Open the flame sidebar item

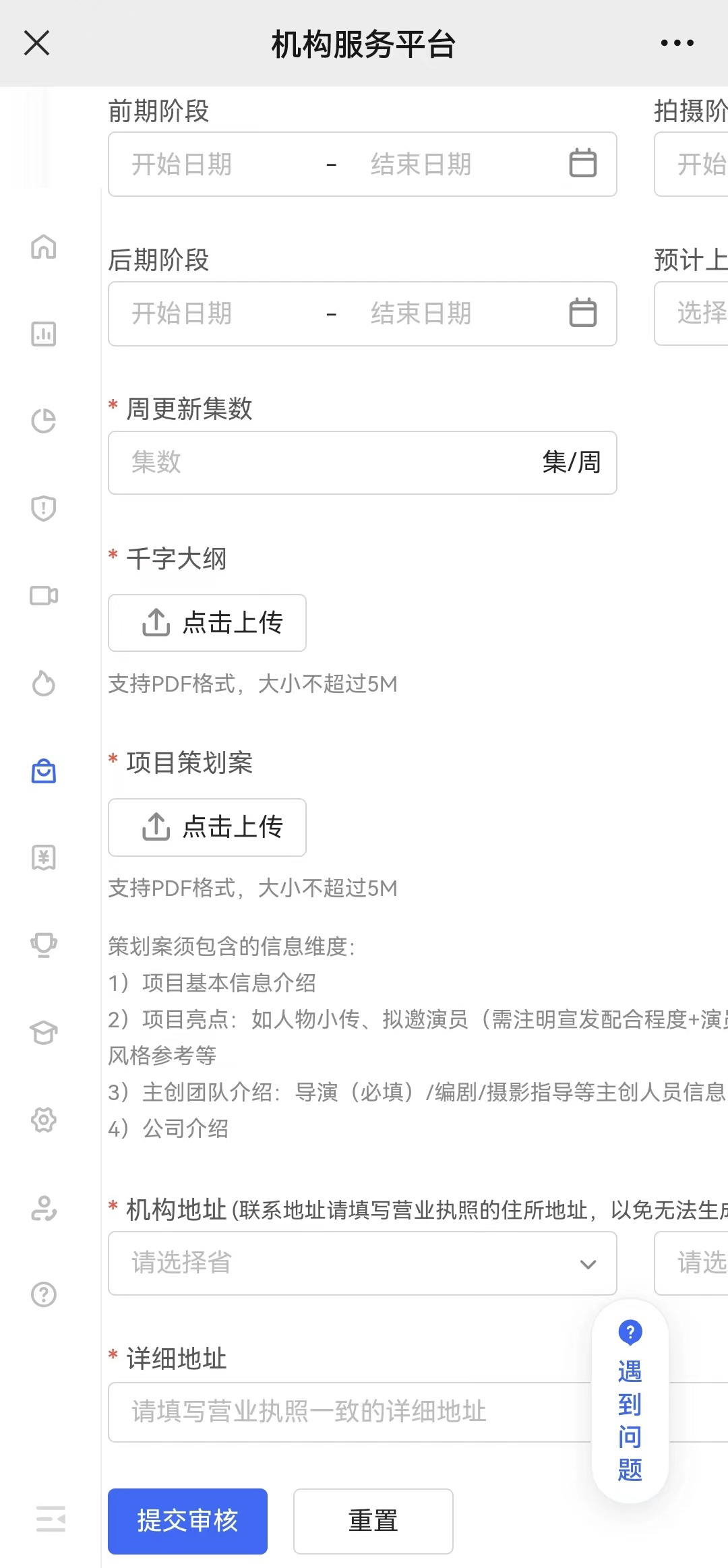click(x=44, y=684)
